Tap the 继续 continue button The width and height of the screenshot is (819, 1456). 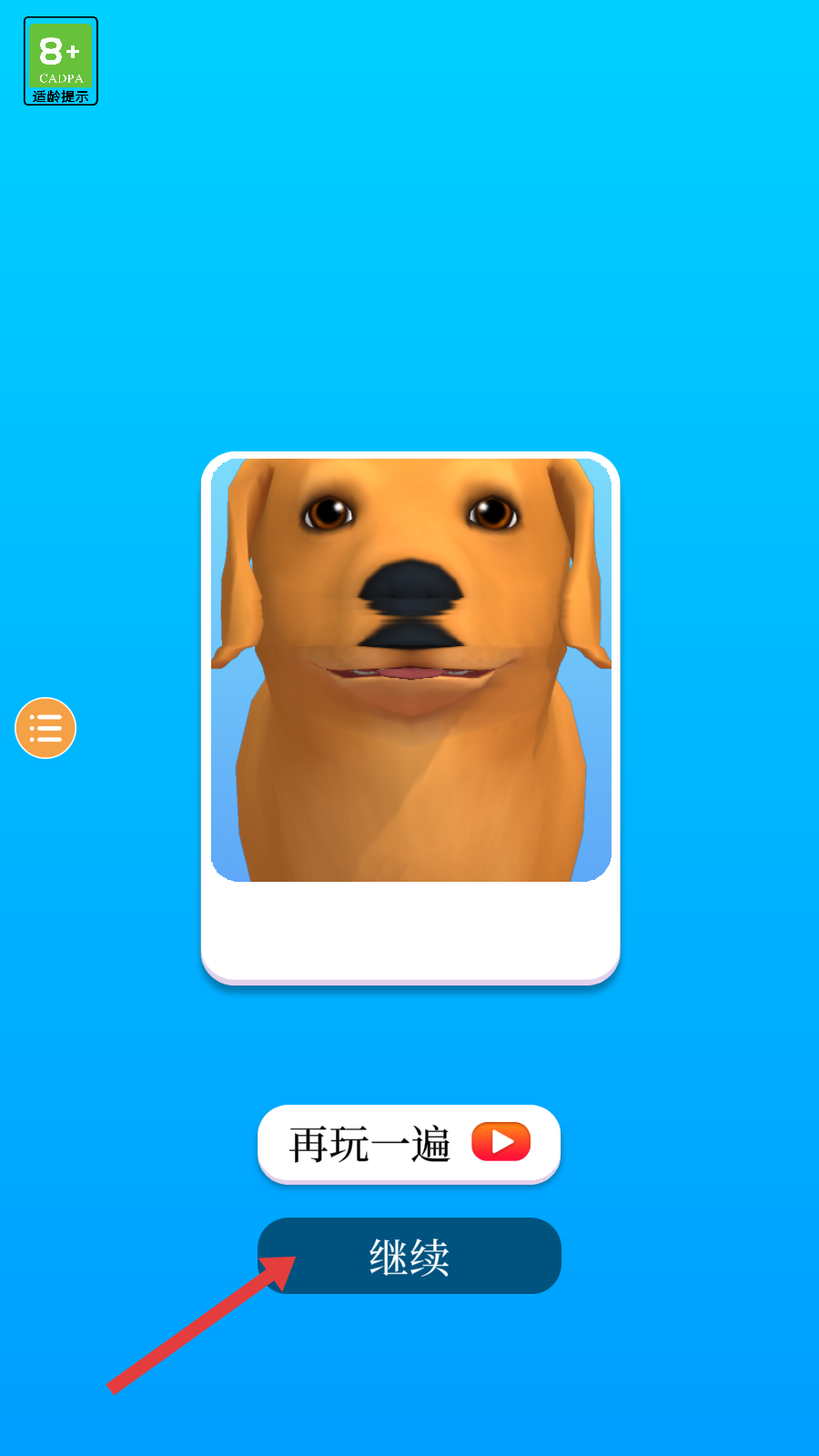409,1256
